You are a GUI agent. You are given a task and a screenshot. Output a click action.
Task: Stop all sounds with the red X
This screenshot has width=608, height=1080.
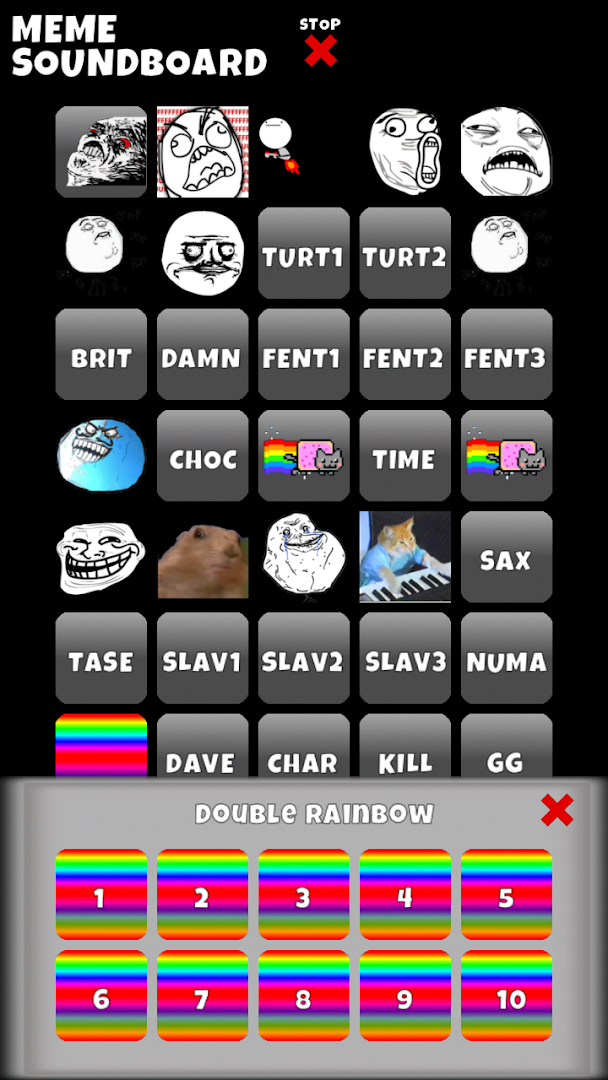[320, 50]
